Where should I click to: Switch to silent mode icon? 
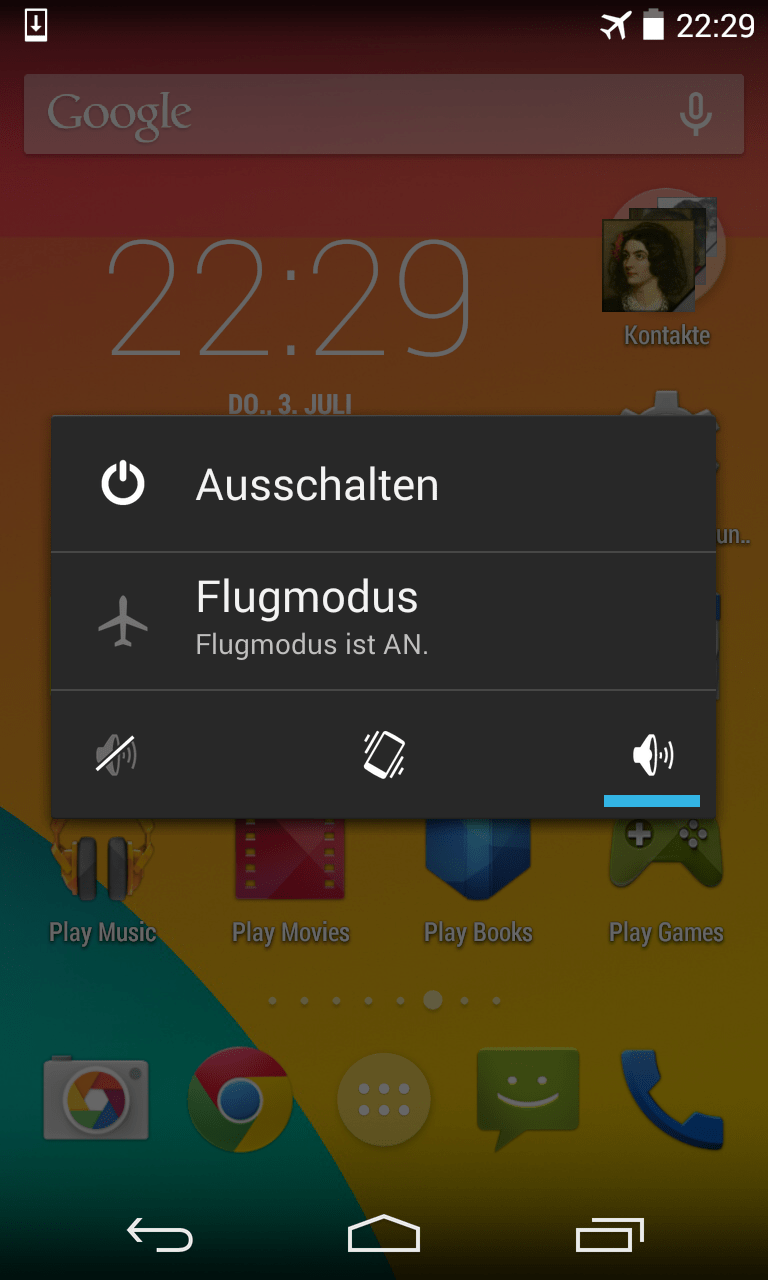(116, 755)
